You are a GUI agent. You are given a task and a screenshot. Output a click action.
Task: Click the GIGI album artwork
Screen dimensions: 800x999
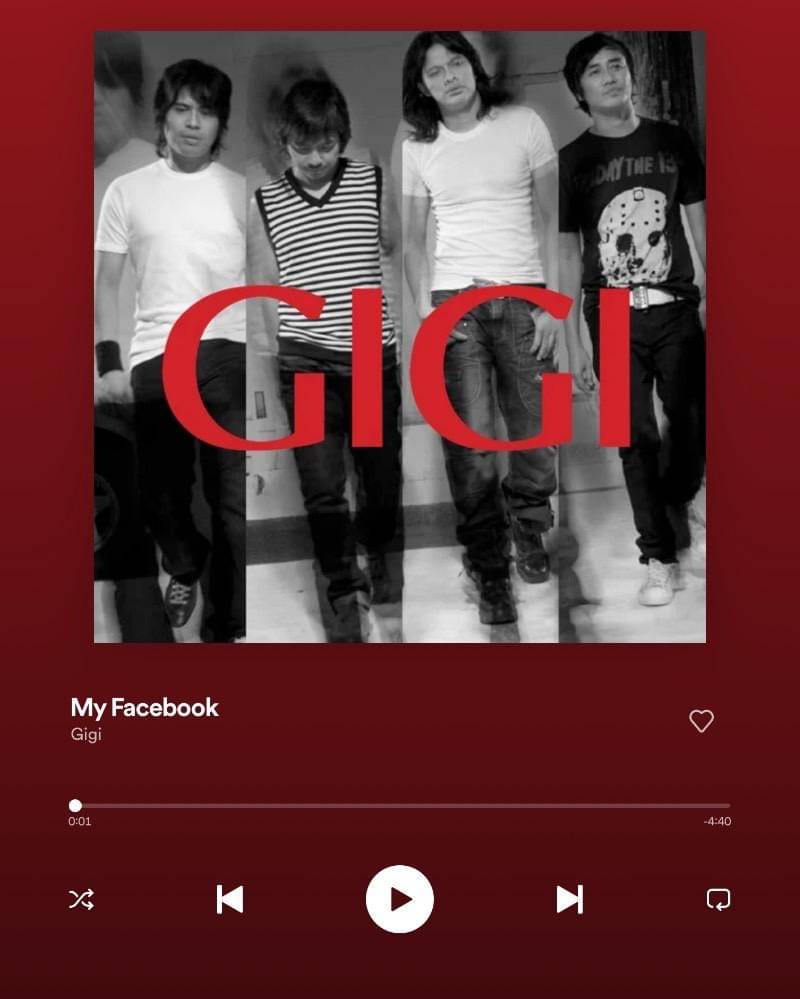[x=400, y=337]
